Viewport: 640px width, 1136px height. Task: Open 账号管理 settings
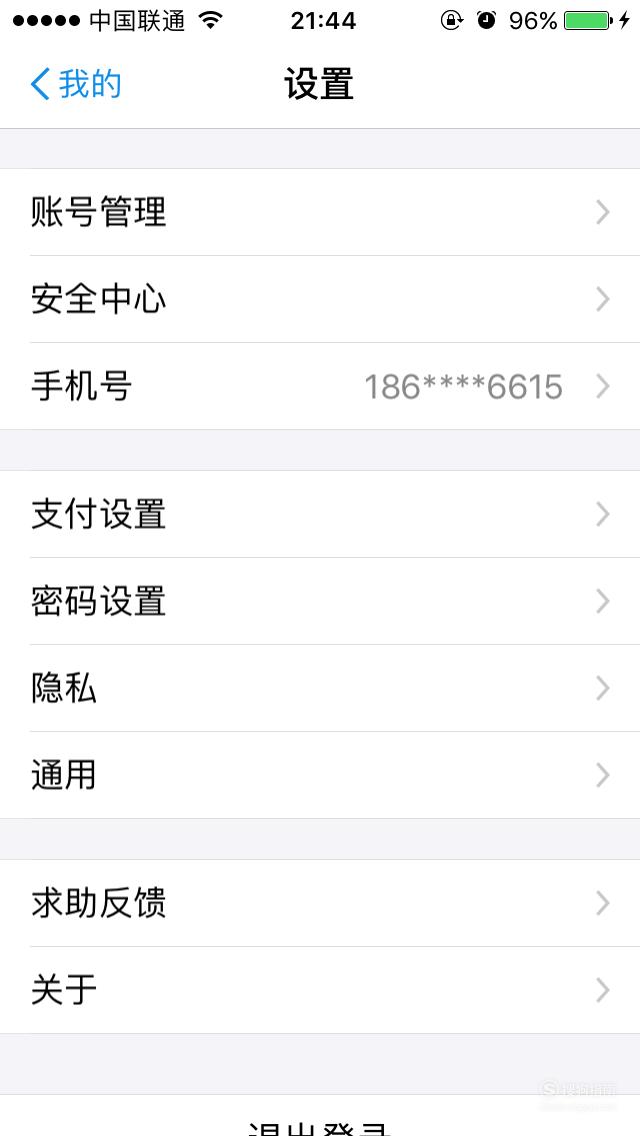[x=320, y=212]
